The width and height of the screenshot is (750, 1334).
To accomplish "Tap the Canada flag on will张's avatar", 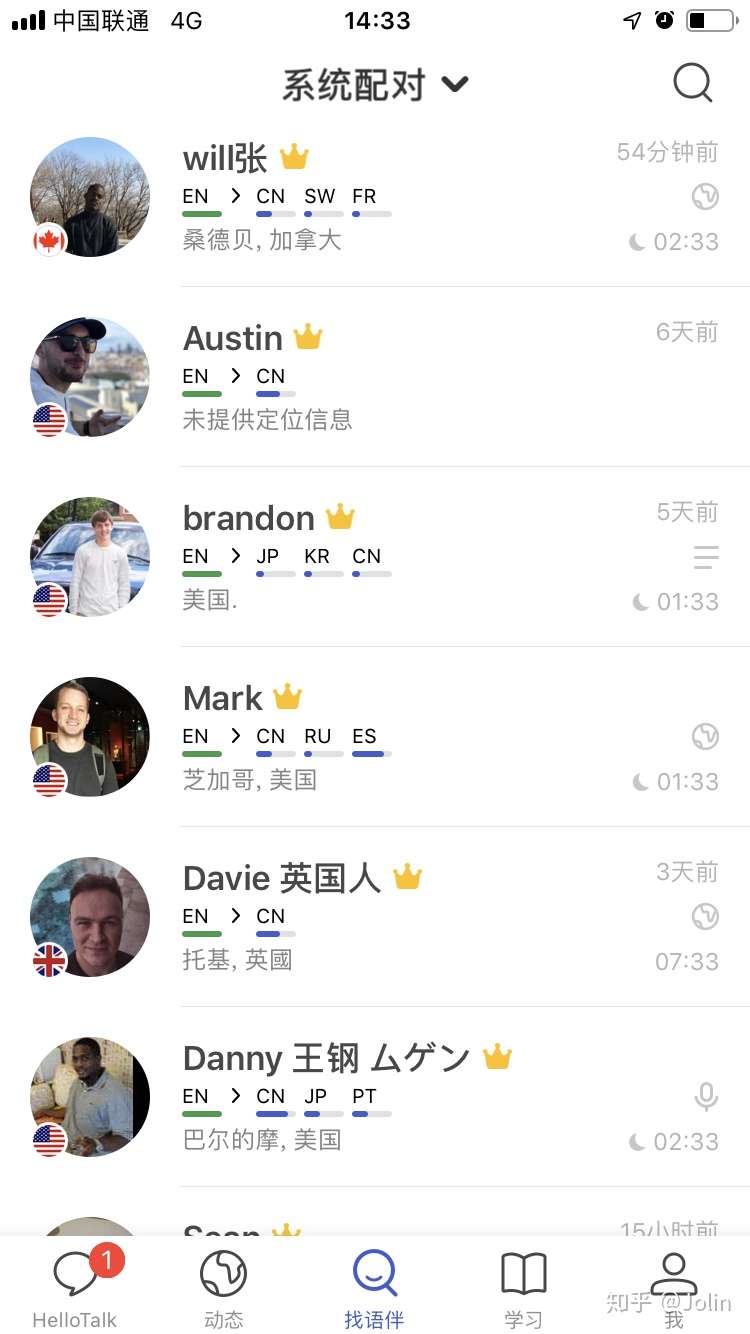I will coord(48,240).
